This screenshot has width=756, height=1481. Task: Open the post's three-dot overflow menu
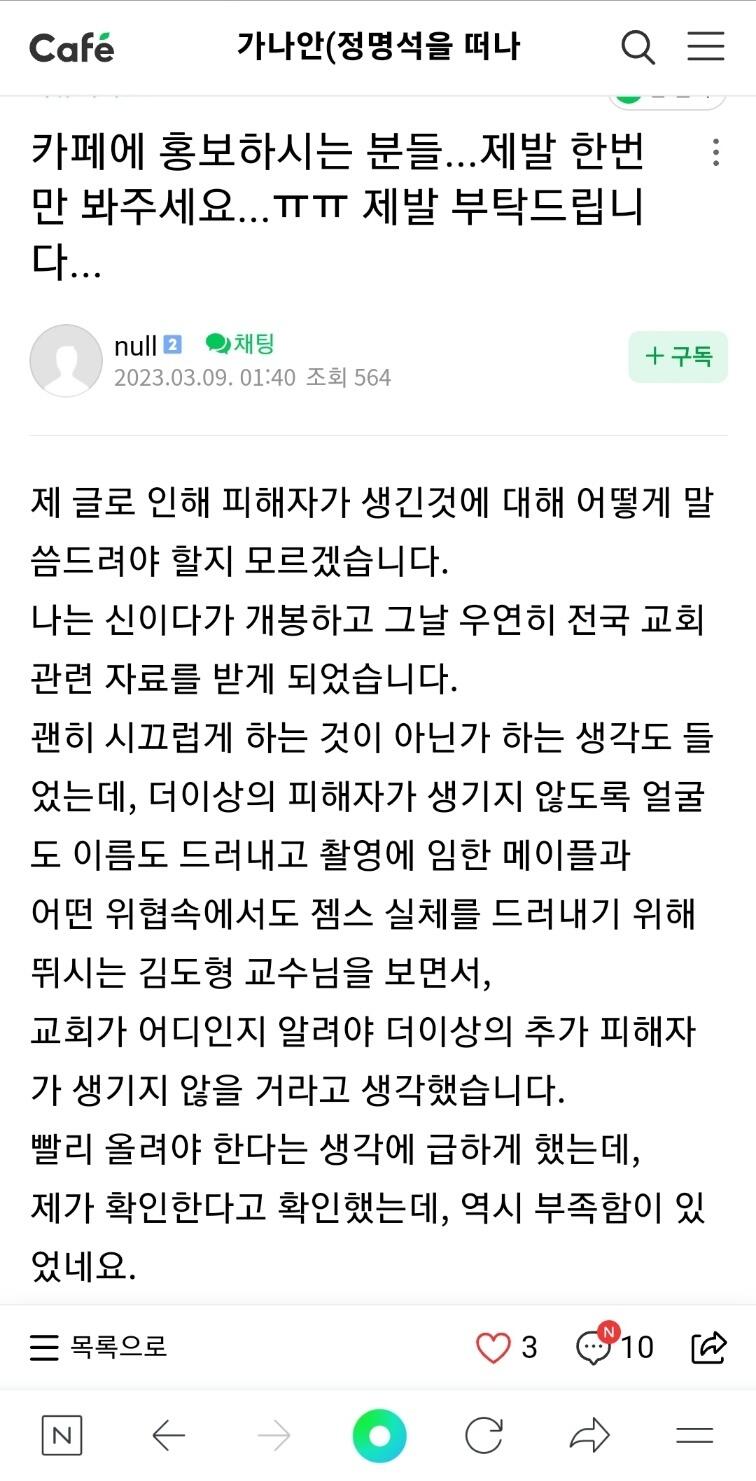click(x=715, y=152)
